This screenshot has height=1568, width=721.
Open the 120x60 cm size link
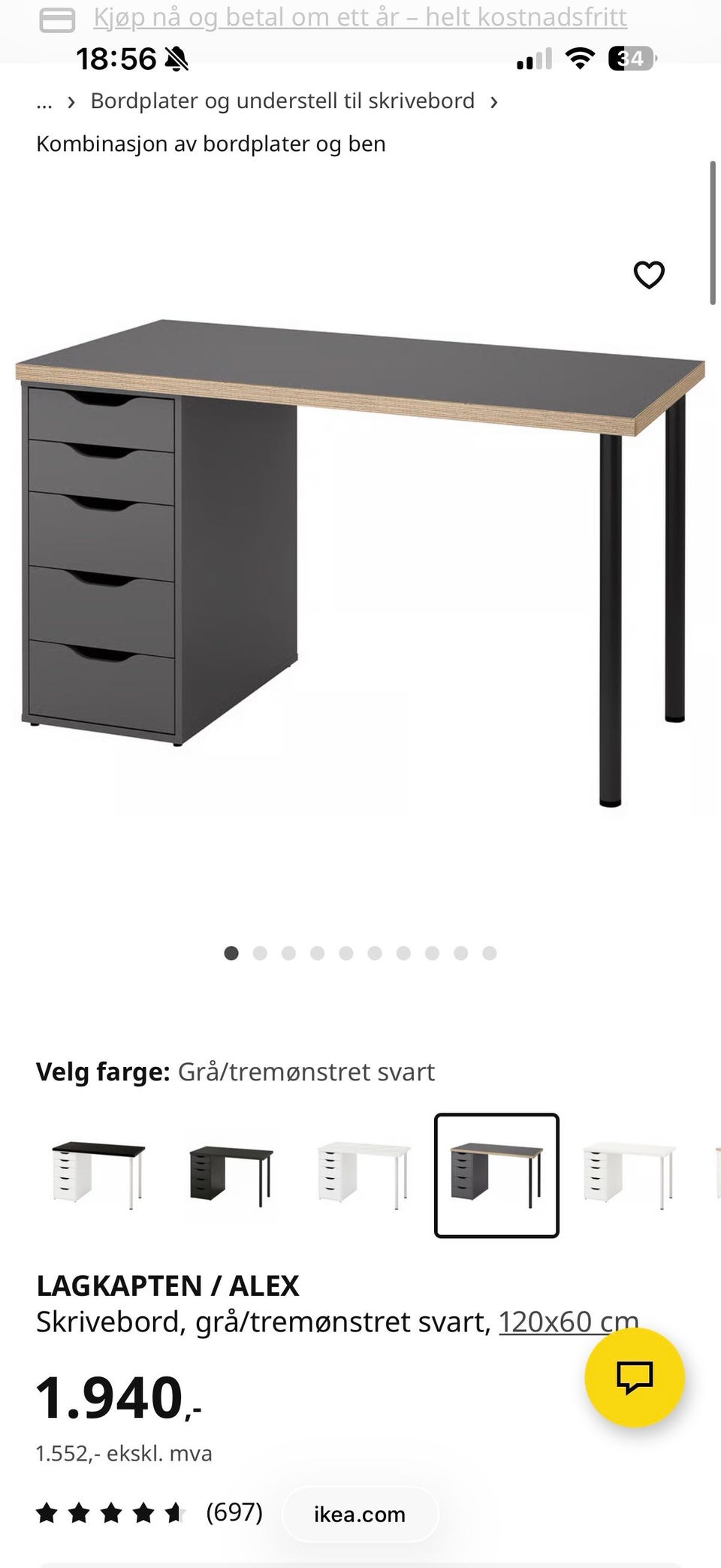point(568,1322)
